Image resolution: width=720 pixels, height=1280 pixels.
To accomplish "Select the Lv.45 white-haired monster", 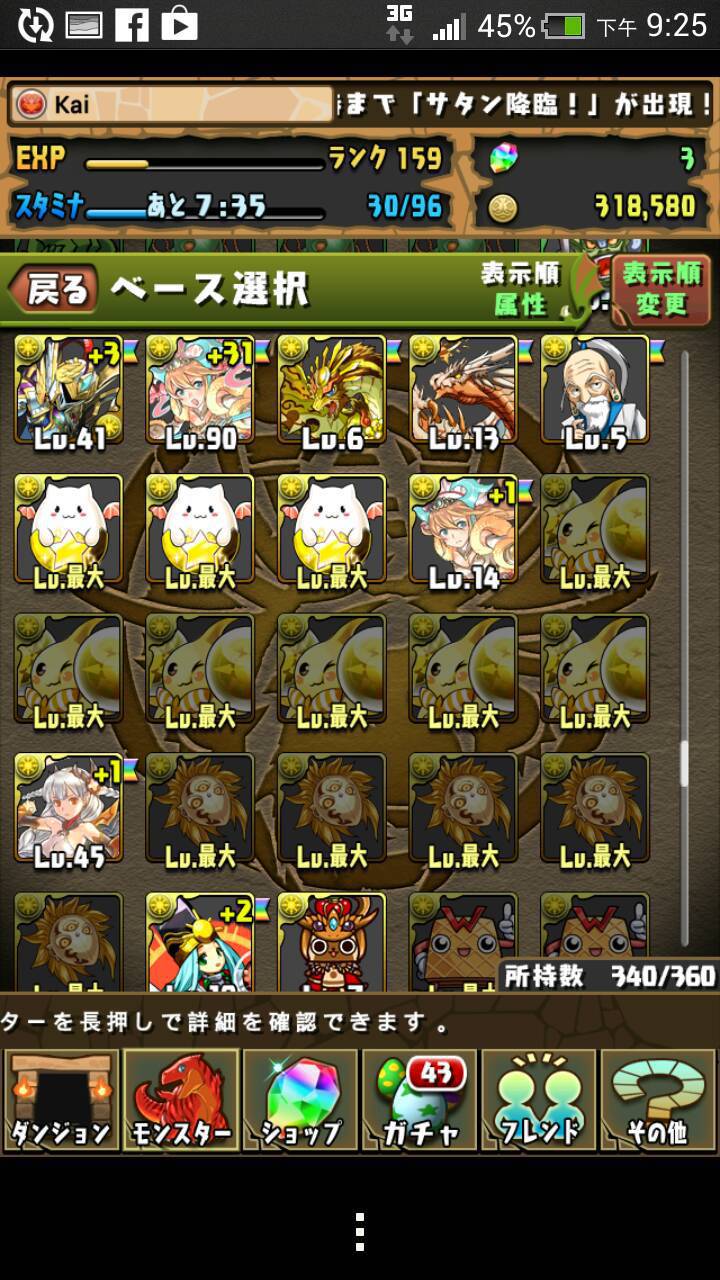I will pyautogui.click(x=68, y=808).
